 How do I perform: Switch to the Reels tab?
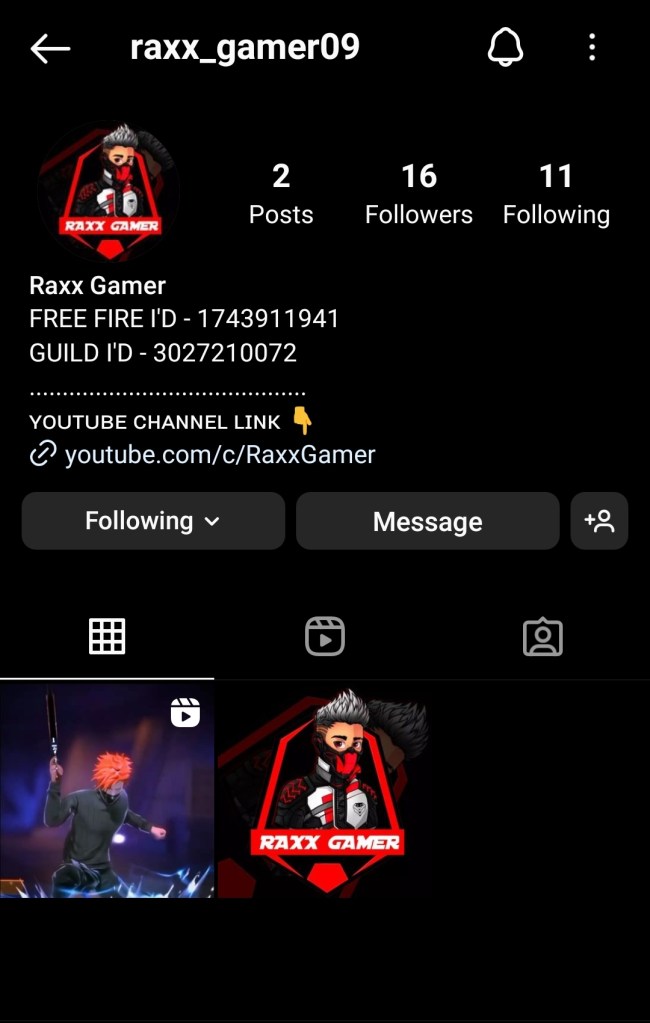tap(325, 636)
